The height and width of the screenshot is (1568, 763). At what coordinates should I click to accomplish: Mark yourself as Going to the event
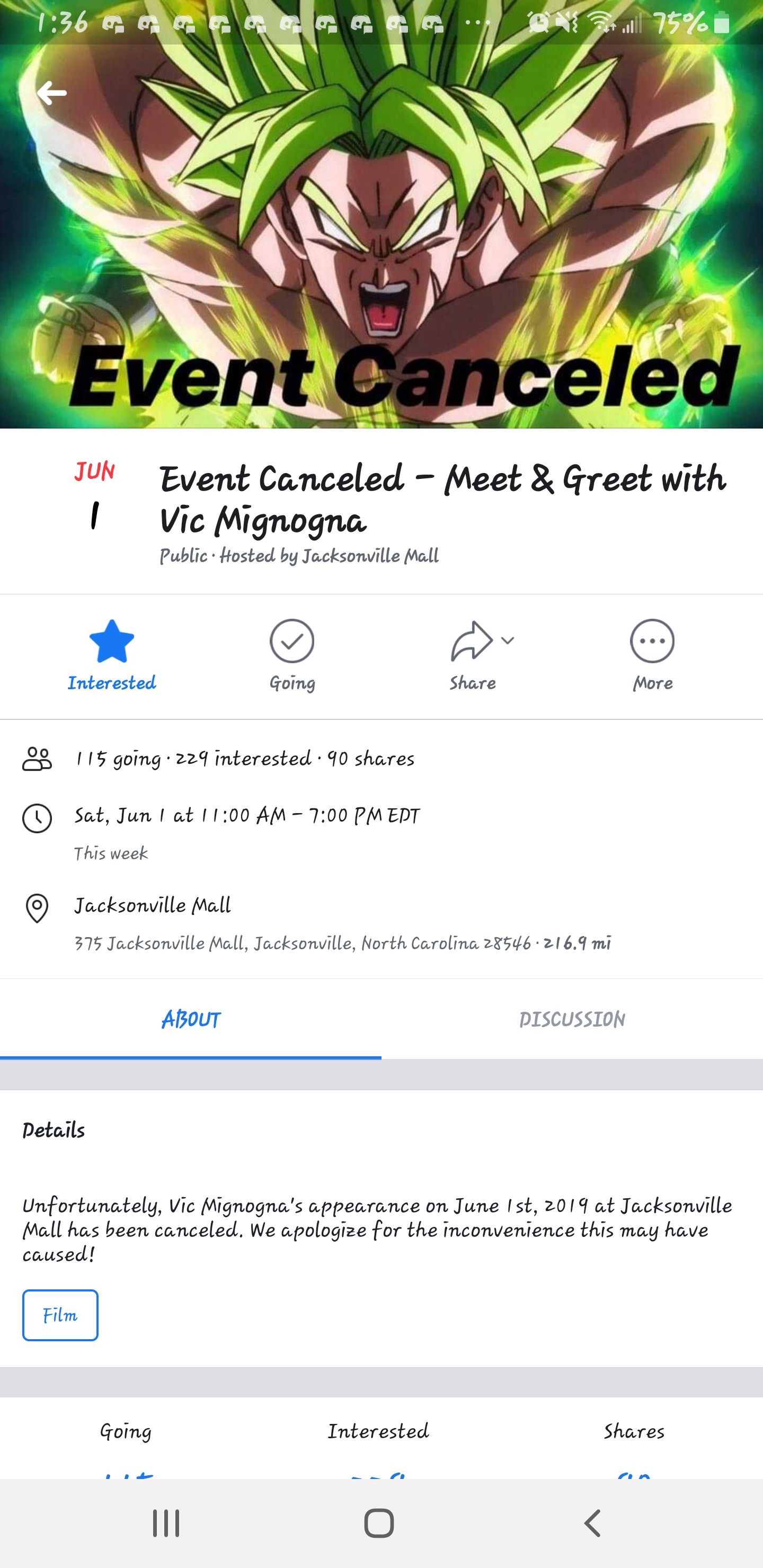(291, 655)
